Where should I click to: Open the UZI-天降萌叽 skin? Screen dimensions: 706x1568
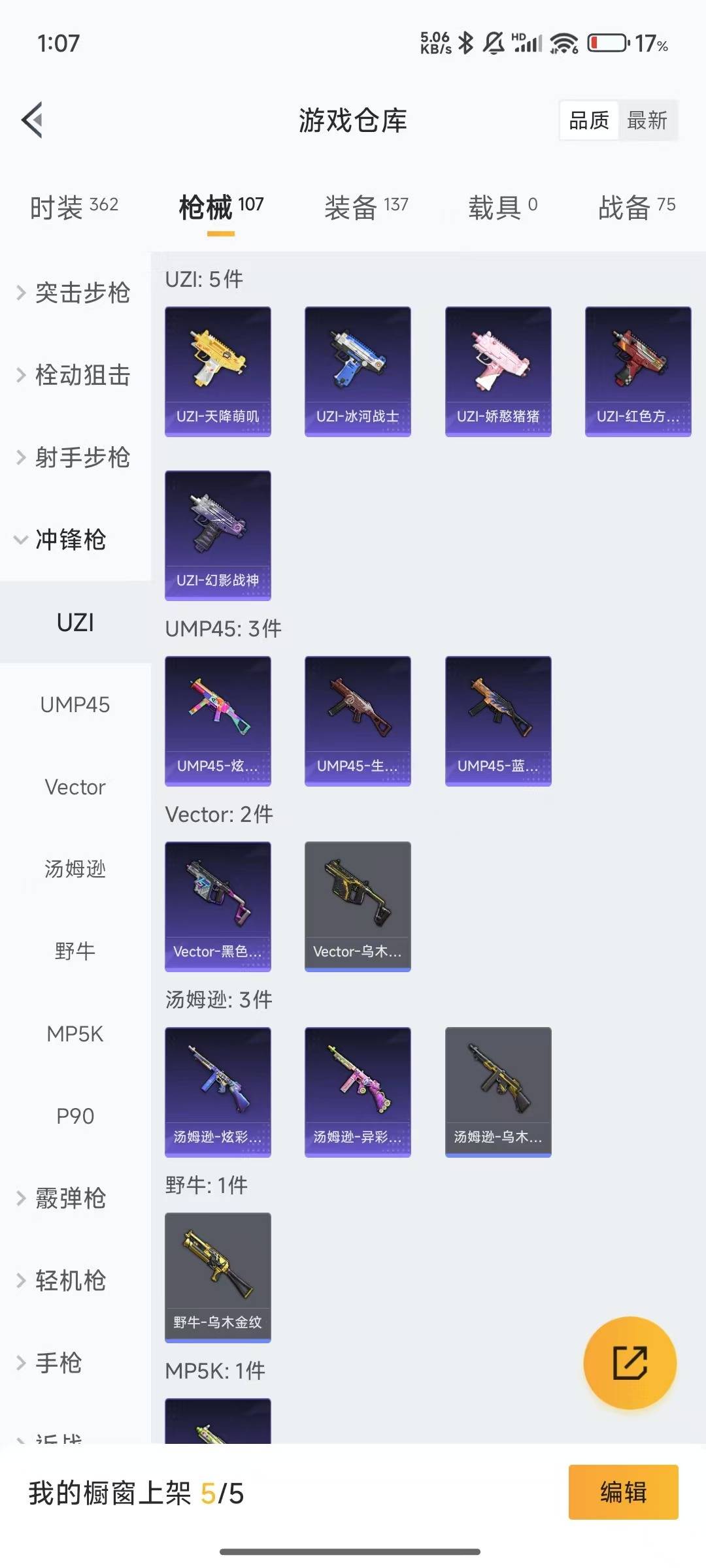coord(218,371)
